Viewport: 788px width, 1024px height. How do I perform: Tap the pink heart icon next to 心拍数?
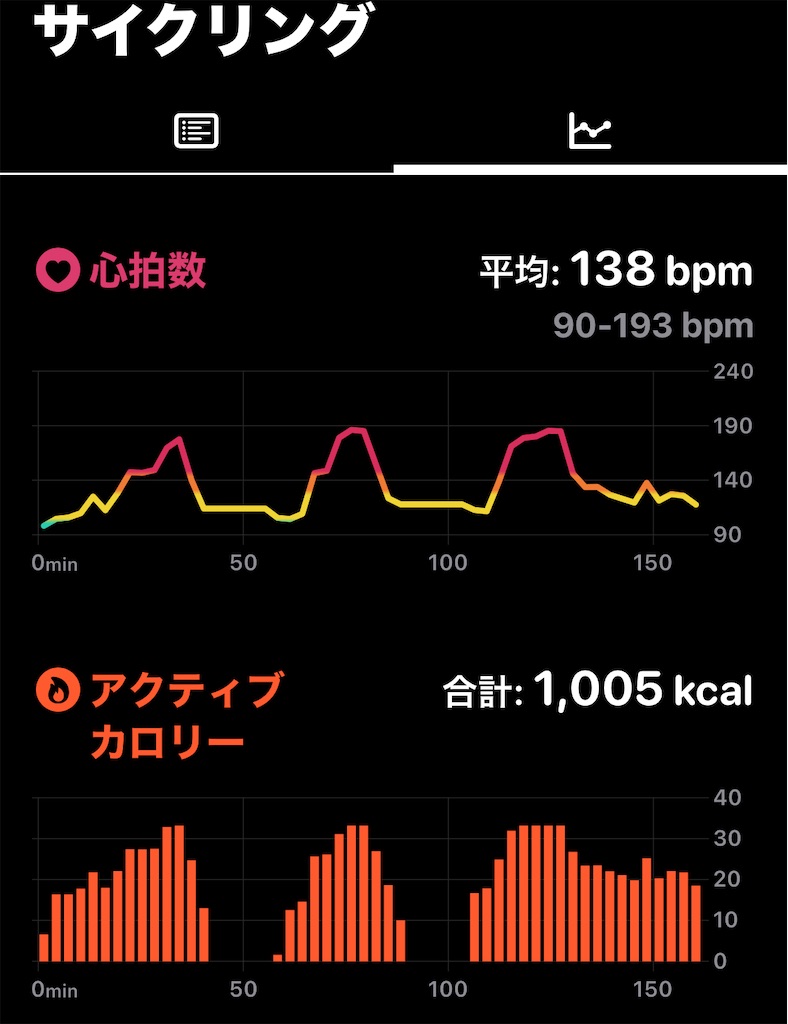(55, 270)
